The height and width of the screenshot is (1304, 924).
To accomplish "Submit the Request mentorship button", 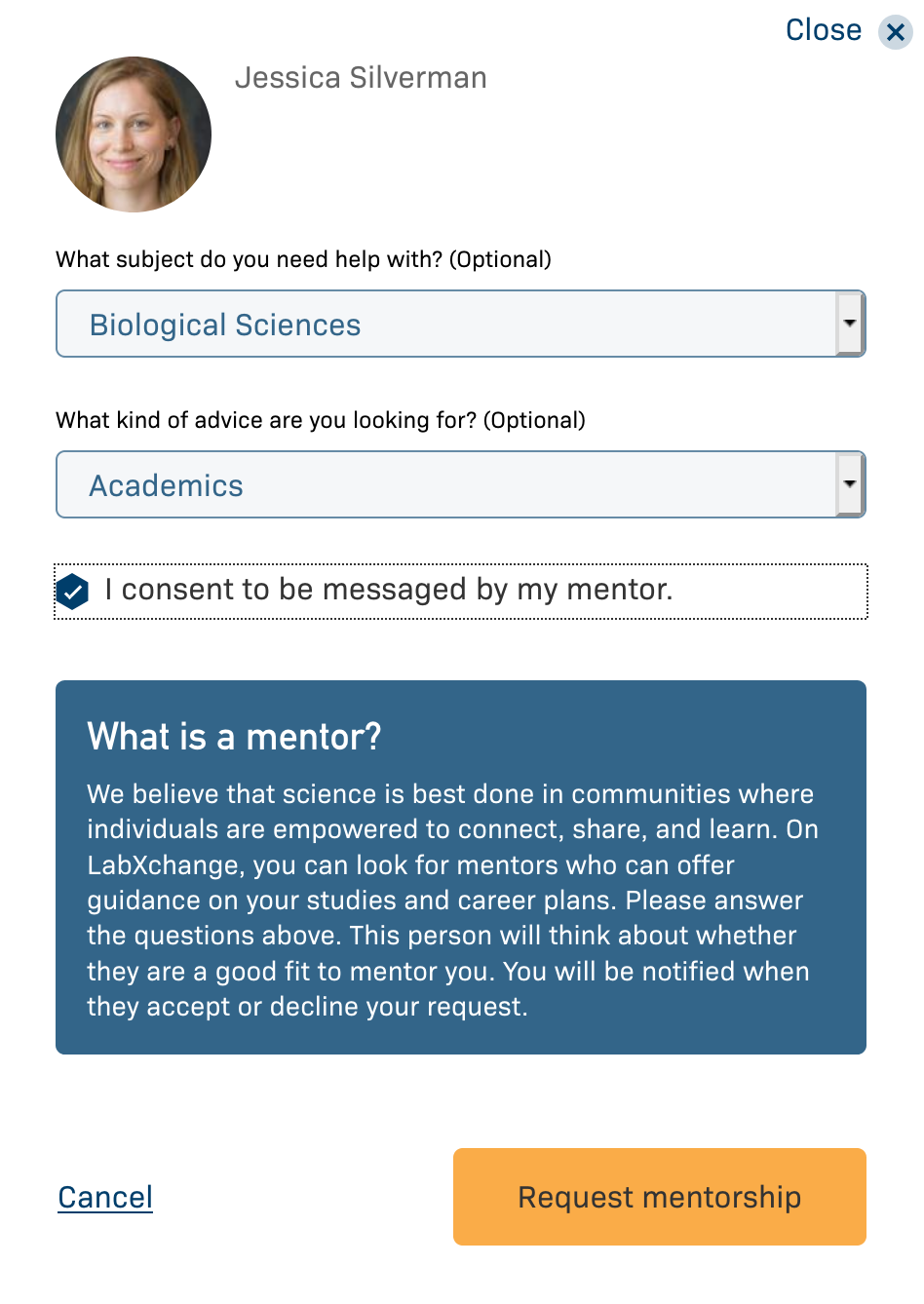I will tap(659, 1197).
